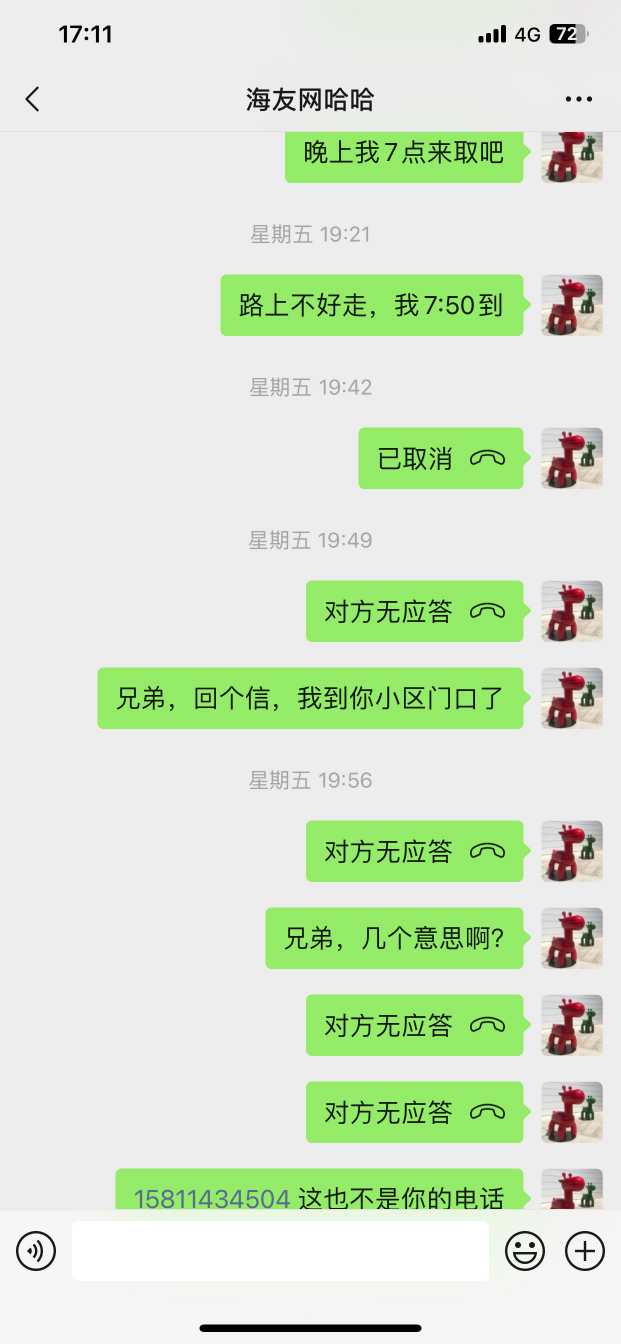This screenshot has height=1344, width=621.
Task: Focus the message text field
Action: tap(280, 1250)
